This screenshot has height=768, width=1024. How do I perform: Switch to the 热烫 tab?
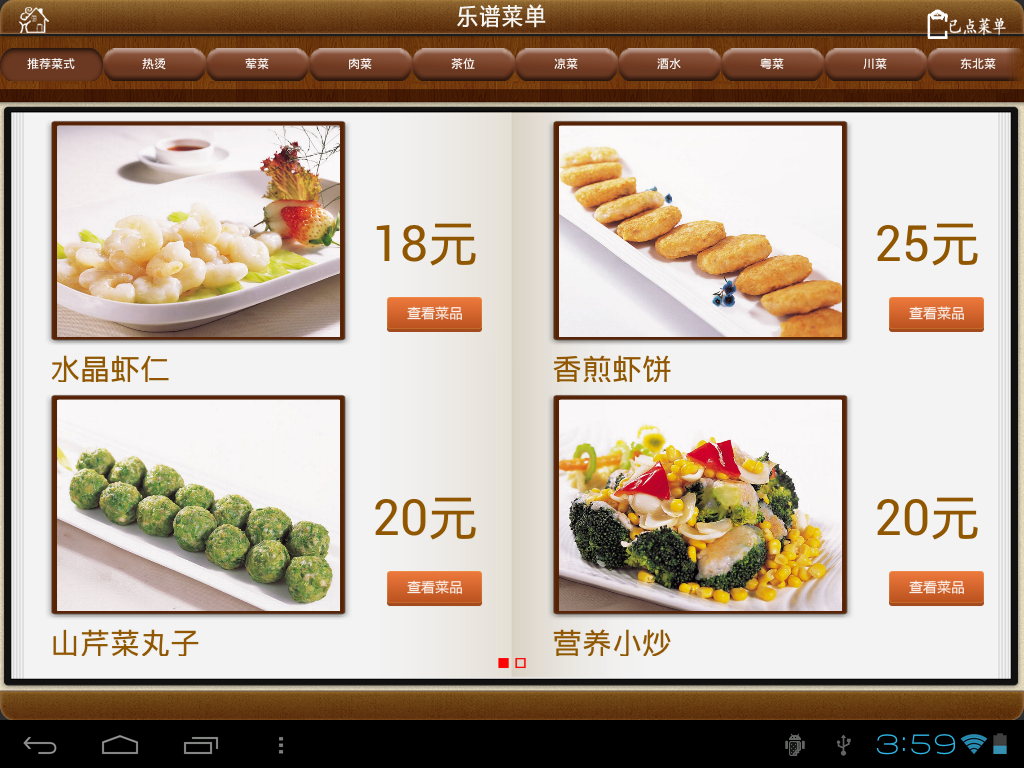coord(154,64)
